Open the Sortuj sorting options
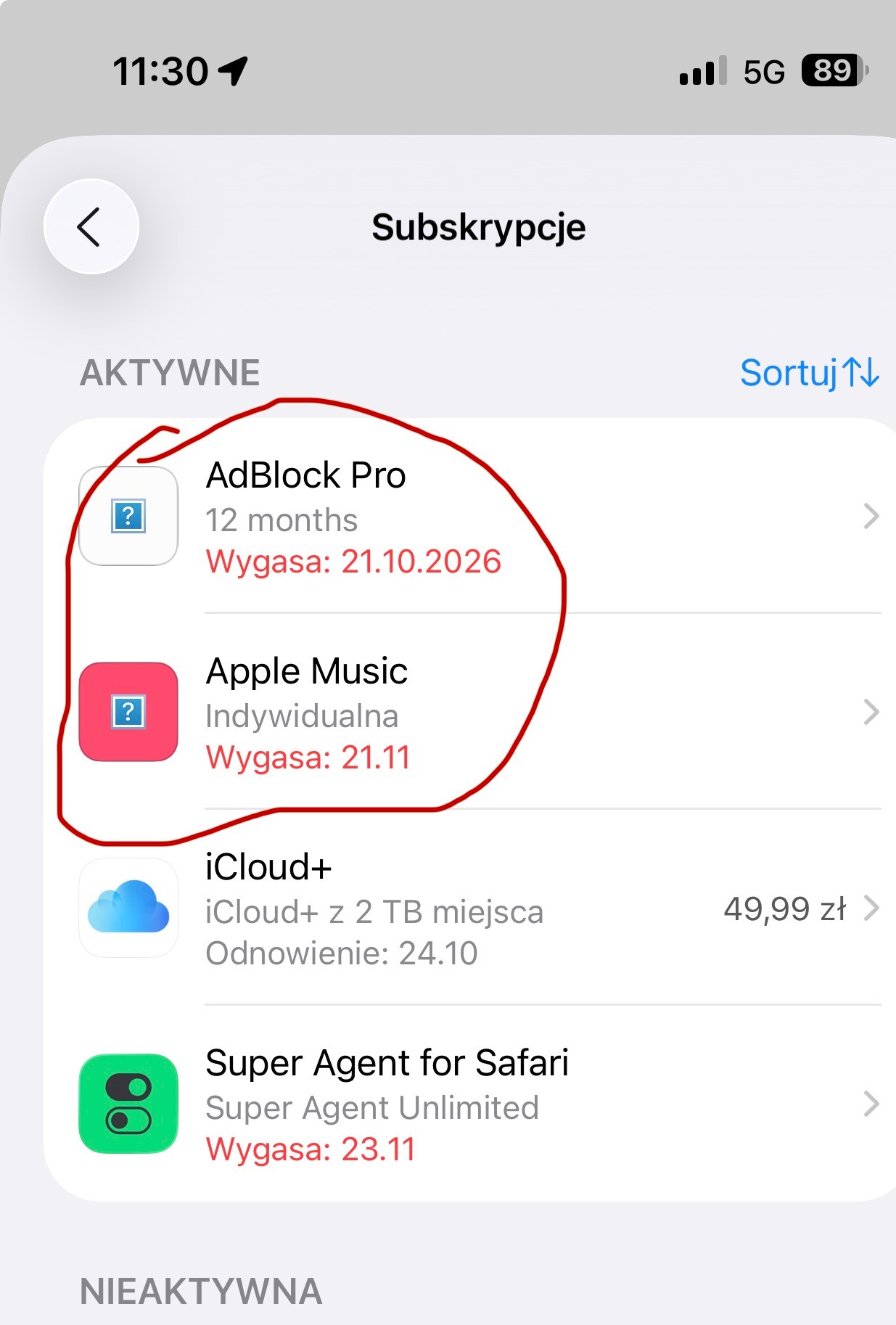Screen dimensions: 896x1325 click(808, 373)
